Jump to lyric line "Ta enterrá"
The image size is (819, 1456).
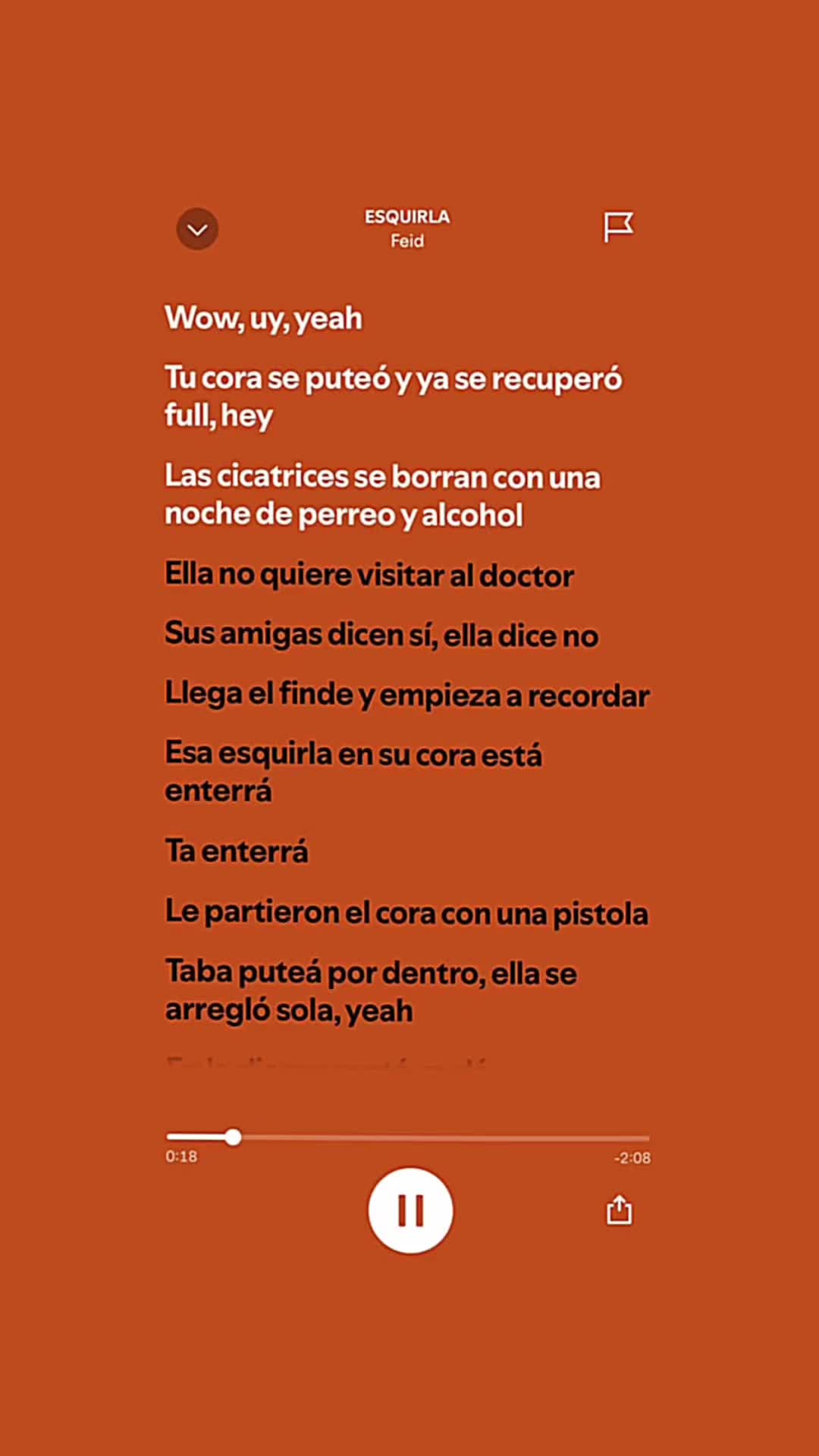click(x=237, y=851)
